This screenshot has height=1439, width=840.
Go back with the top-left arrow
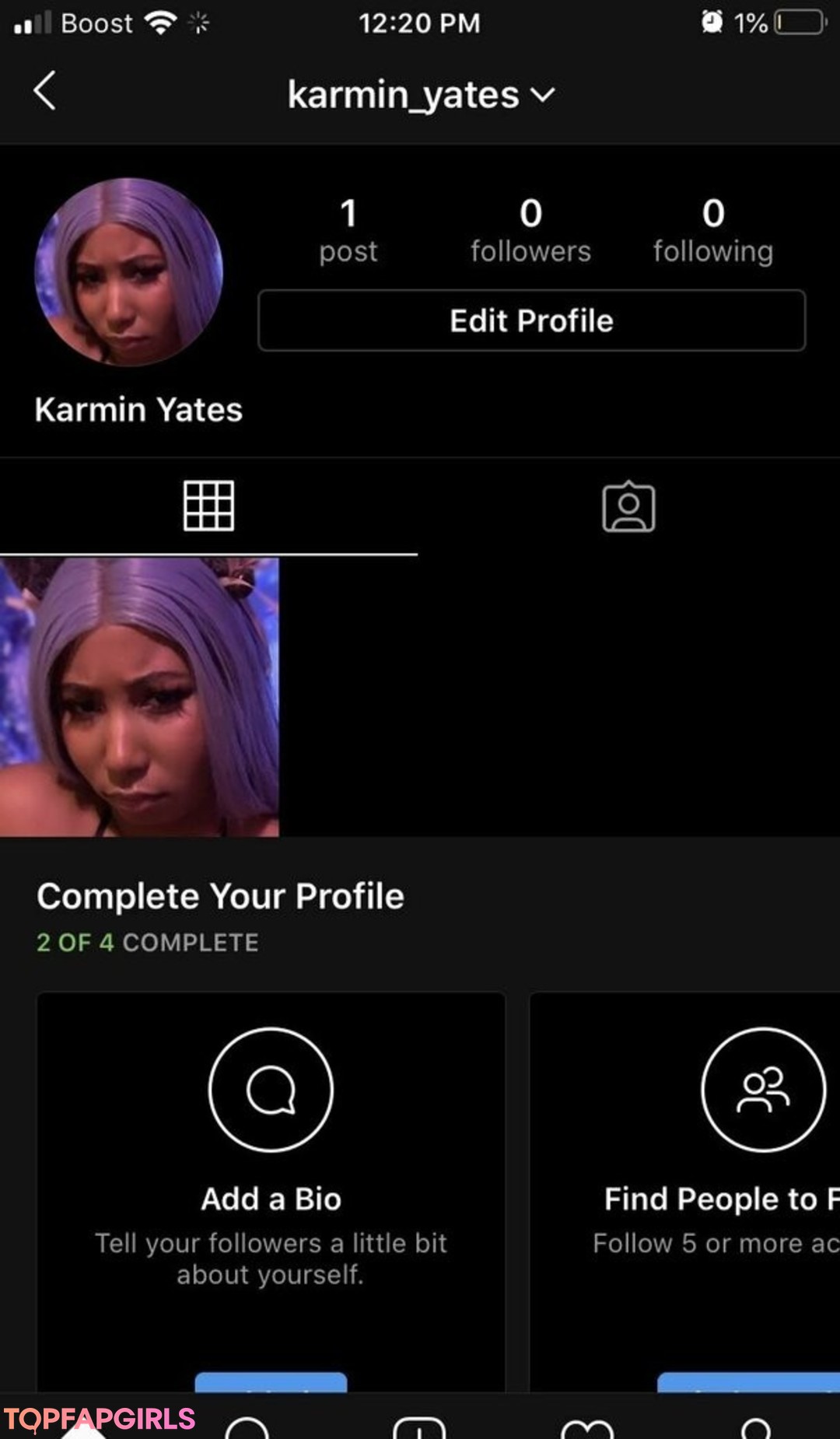tap(44, 91)
